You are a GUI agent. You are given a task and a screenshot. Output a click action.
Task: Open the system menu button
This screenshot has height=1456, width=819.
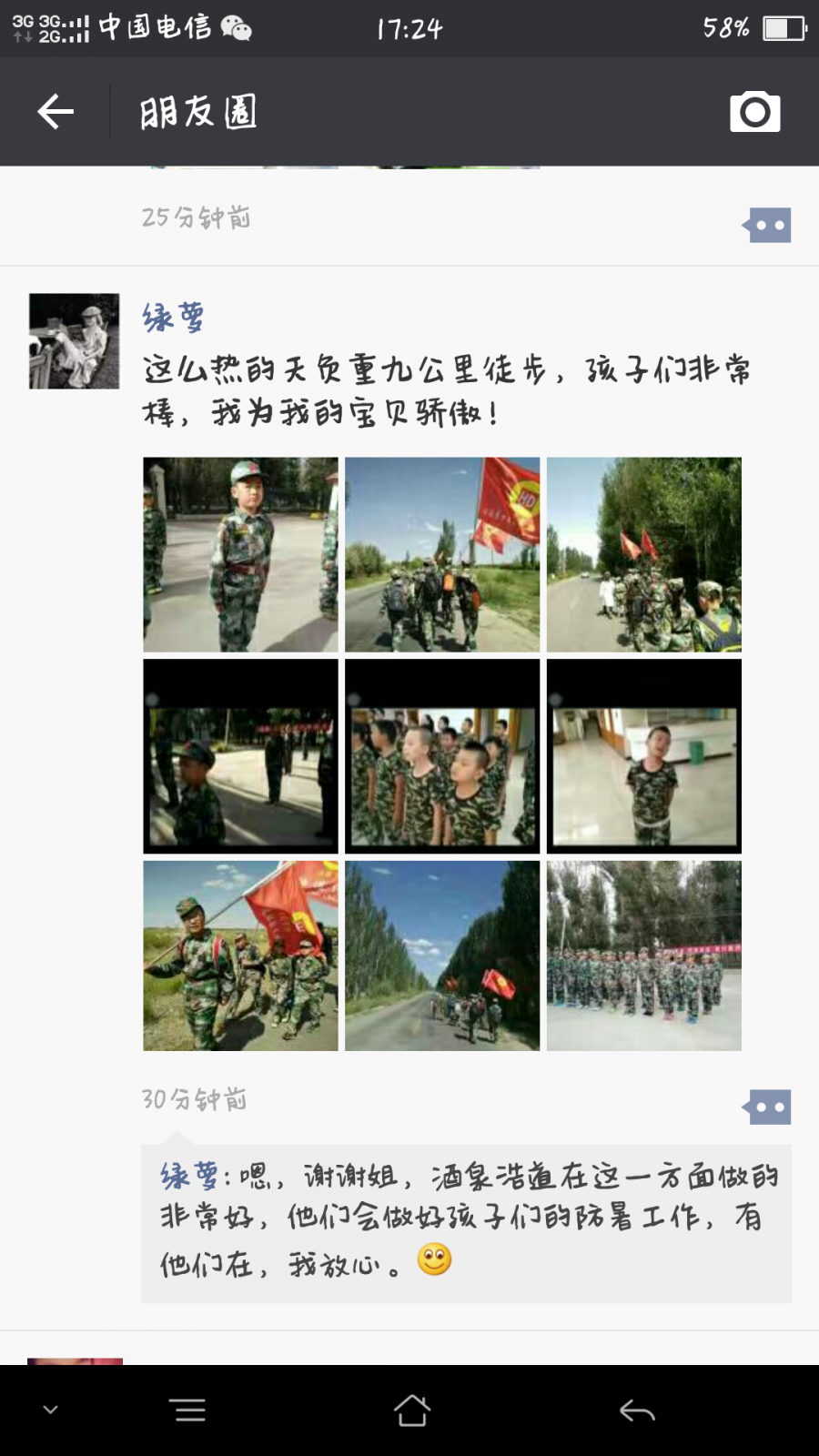coord(189,1410)
